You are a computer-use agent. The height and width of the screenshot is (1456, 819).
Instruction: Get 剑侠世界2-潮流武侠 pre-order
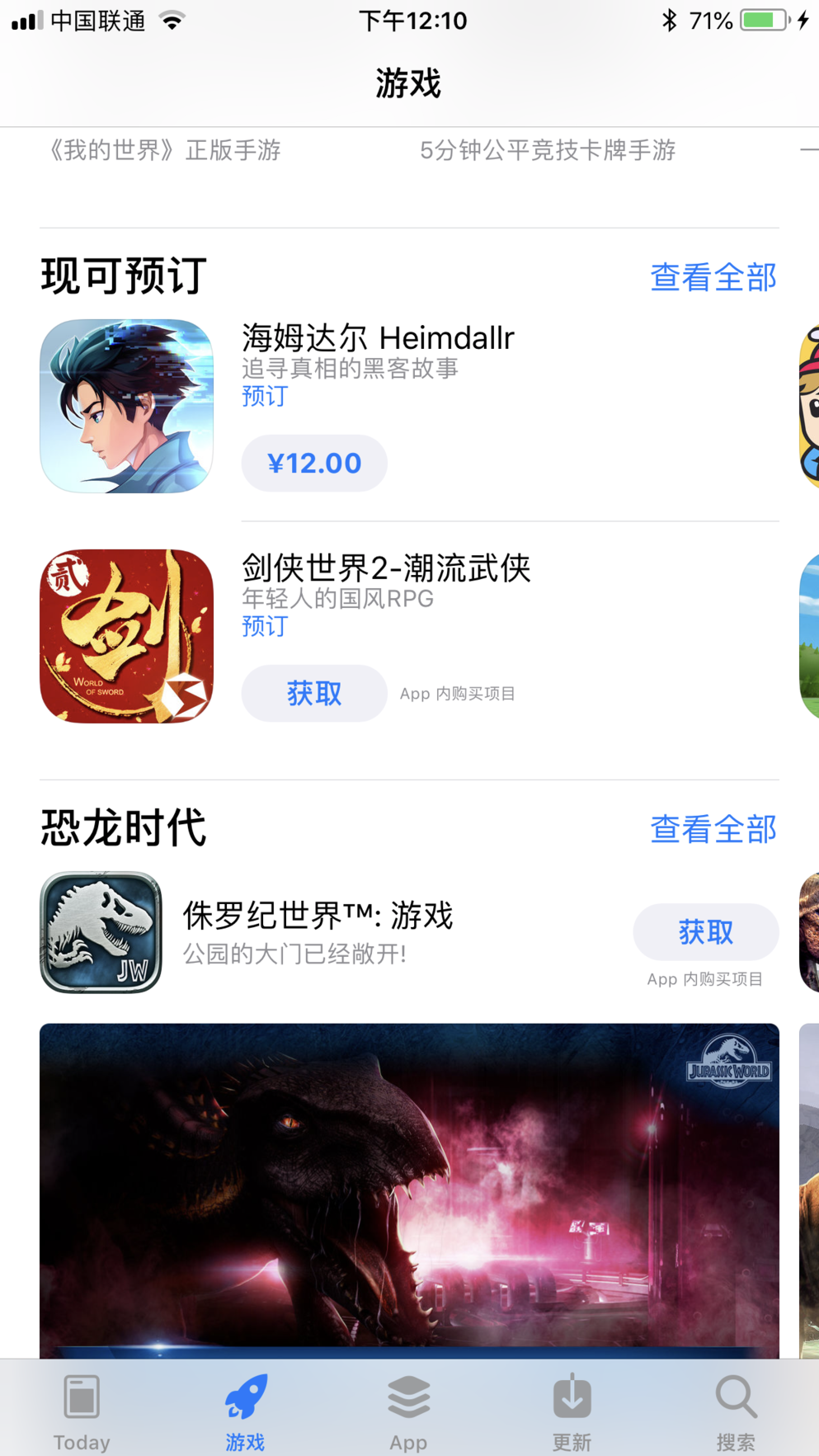(314, 693)
